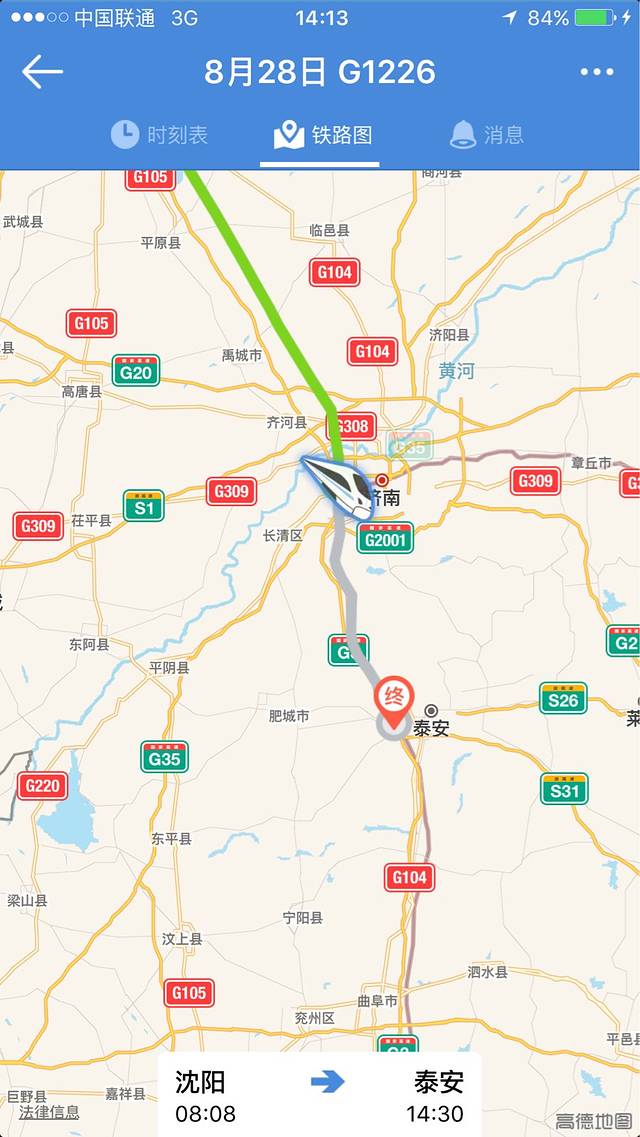
Task: Select the 铁路图 tab
Action: [x=319, y=135]
